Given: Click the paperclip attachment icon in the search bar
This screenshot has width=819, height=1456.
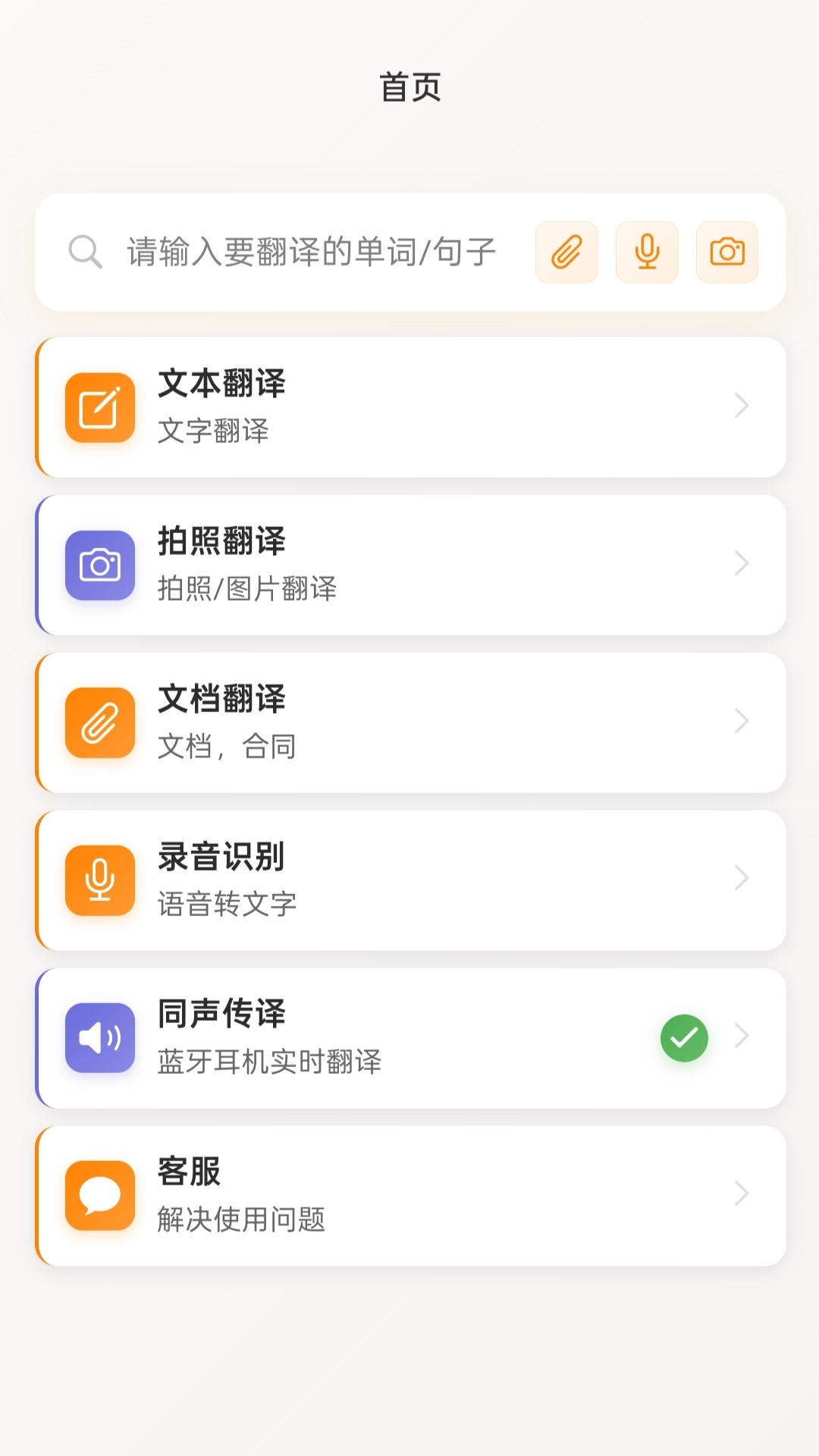Looking at the screenshot, I should (x=566, y=253).
